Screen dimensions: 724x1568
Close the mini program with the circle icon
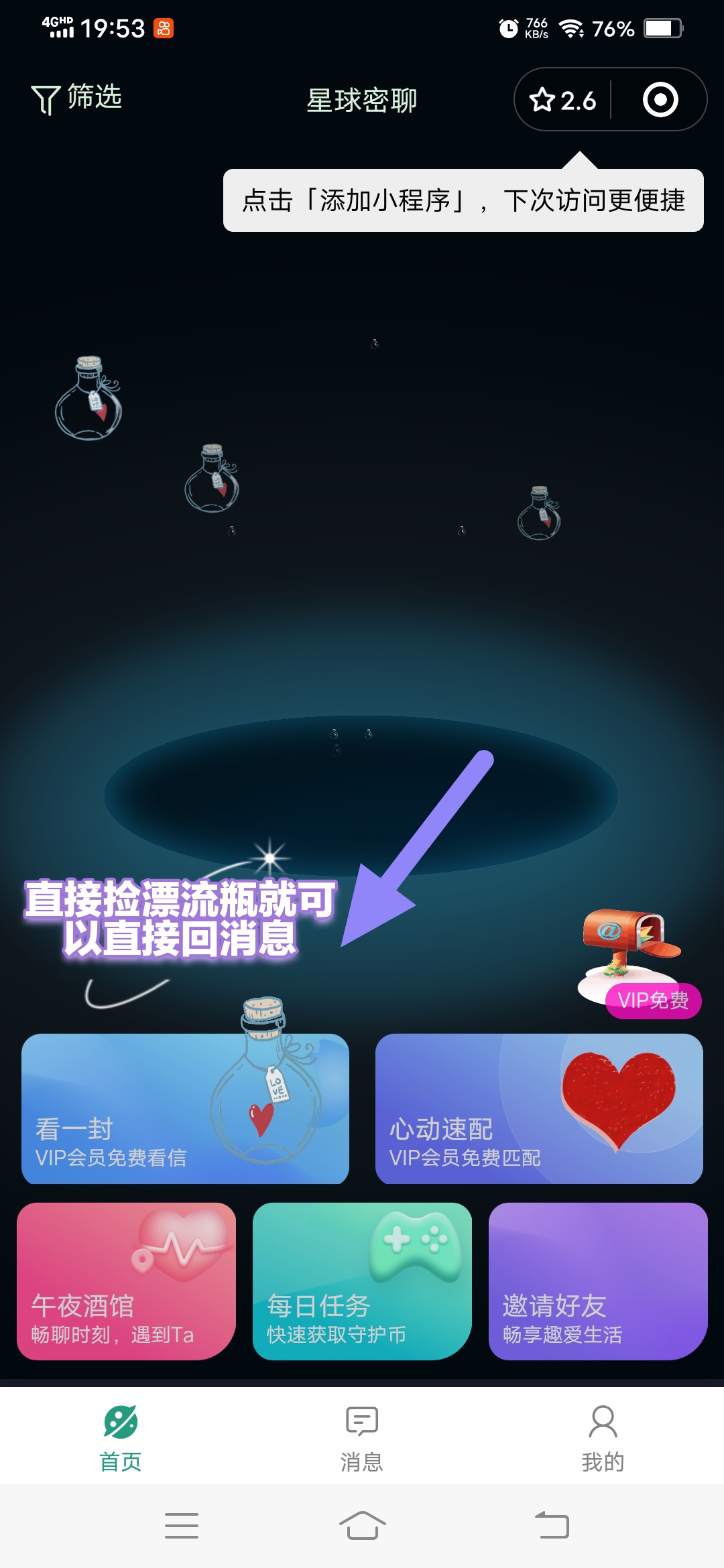coord(660,100)
